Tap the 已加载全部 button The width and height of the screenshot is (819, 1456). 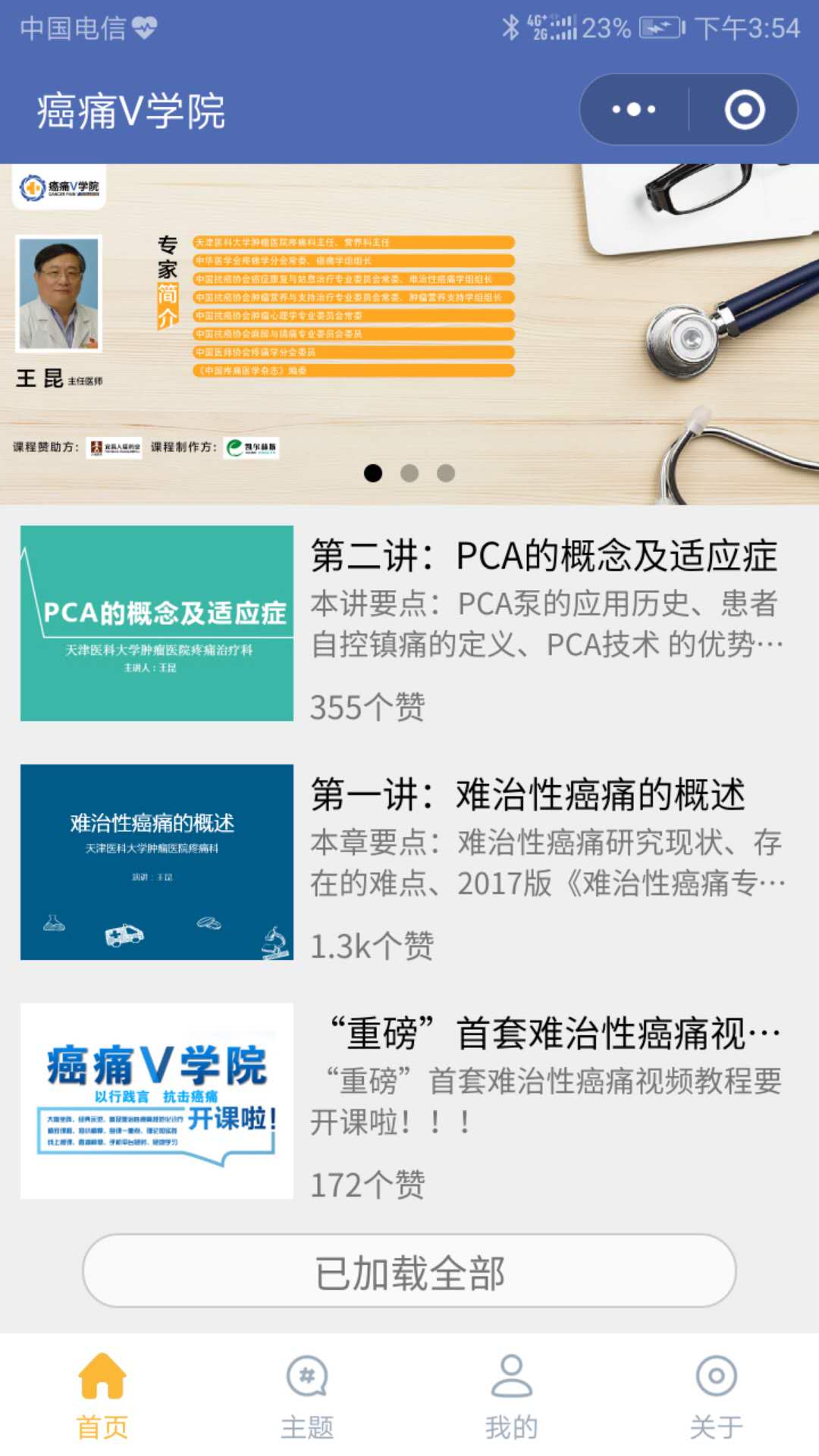(409, 1272)
